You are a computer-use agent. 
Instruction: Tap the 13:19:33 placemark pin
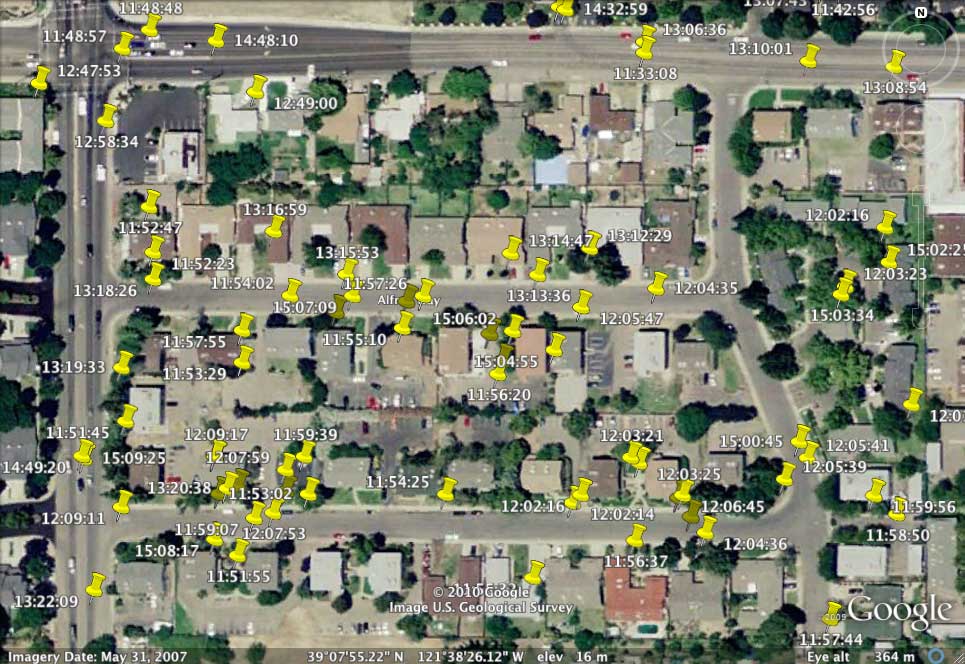pos(123,362)
